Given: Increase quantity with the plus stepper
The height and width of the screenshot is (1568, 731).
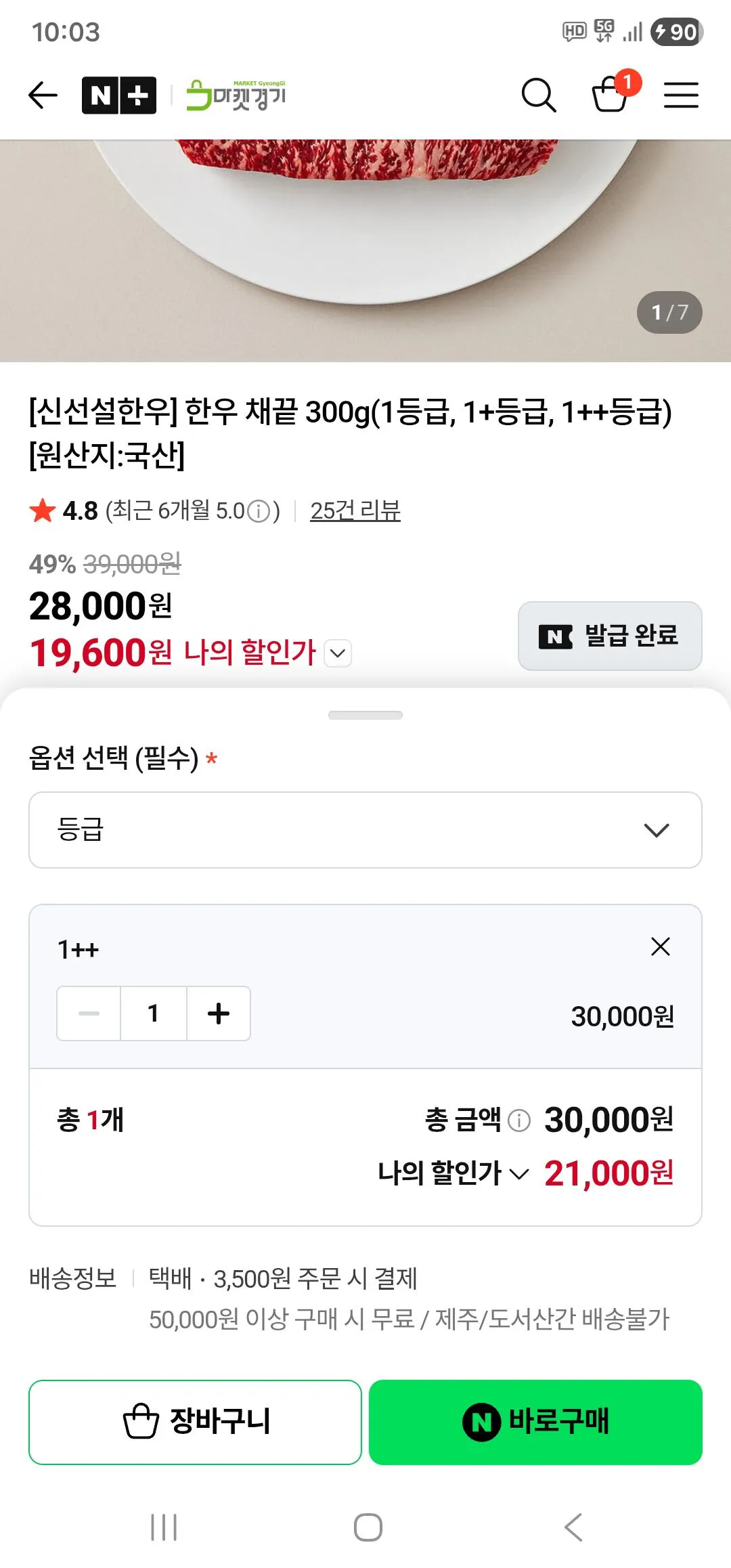Looking at the screenshot, I should pyautogui.click(x=218, y=1013).
